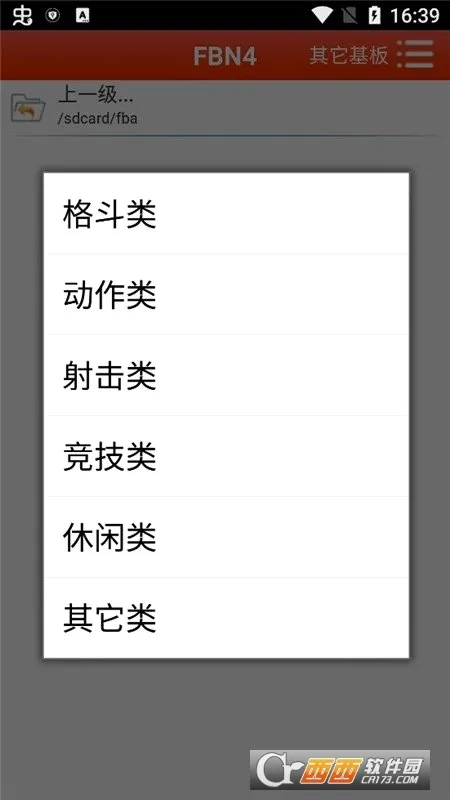Select 休闲类 in the dialog
This screenshot has width=450, height=800.
point(226,537)
